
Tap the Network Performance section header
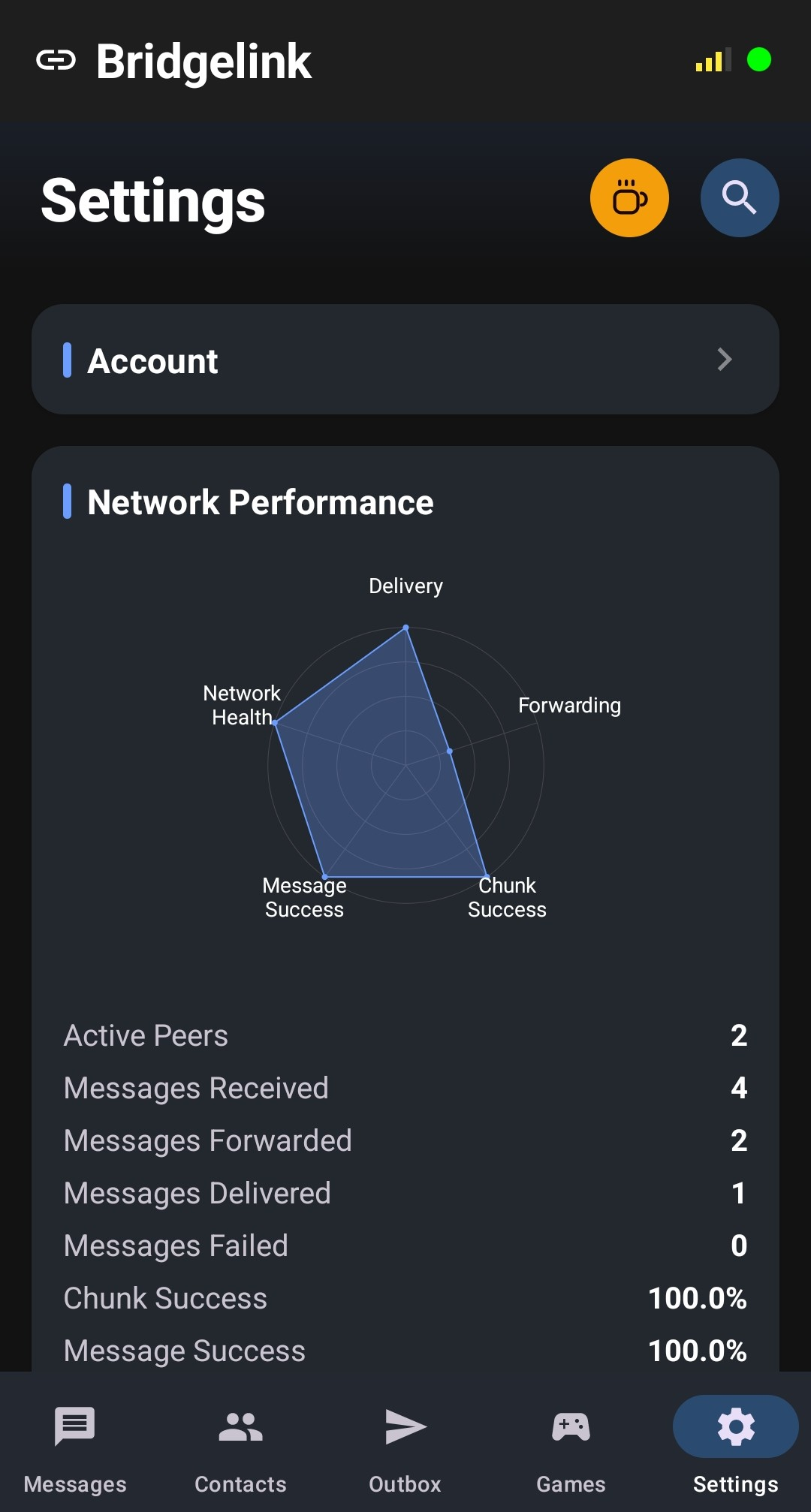260,501
